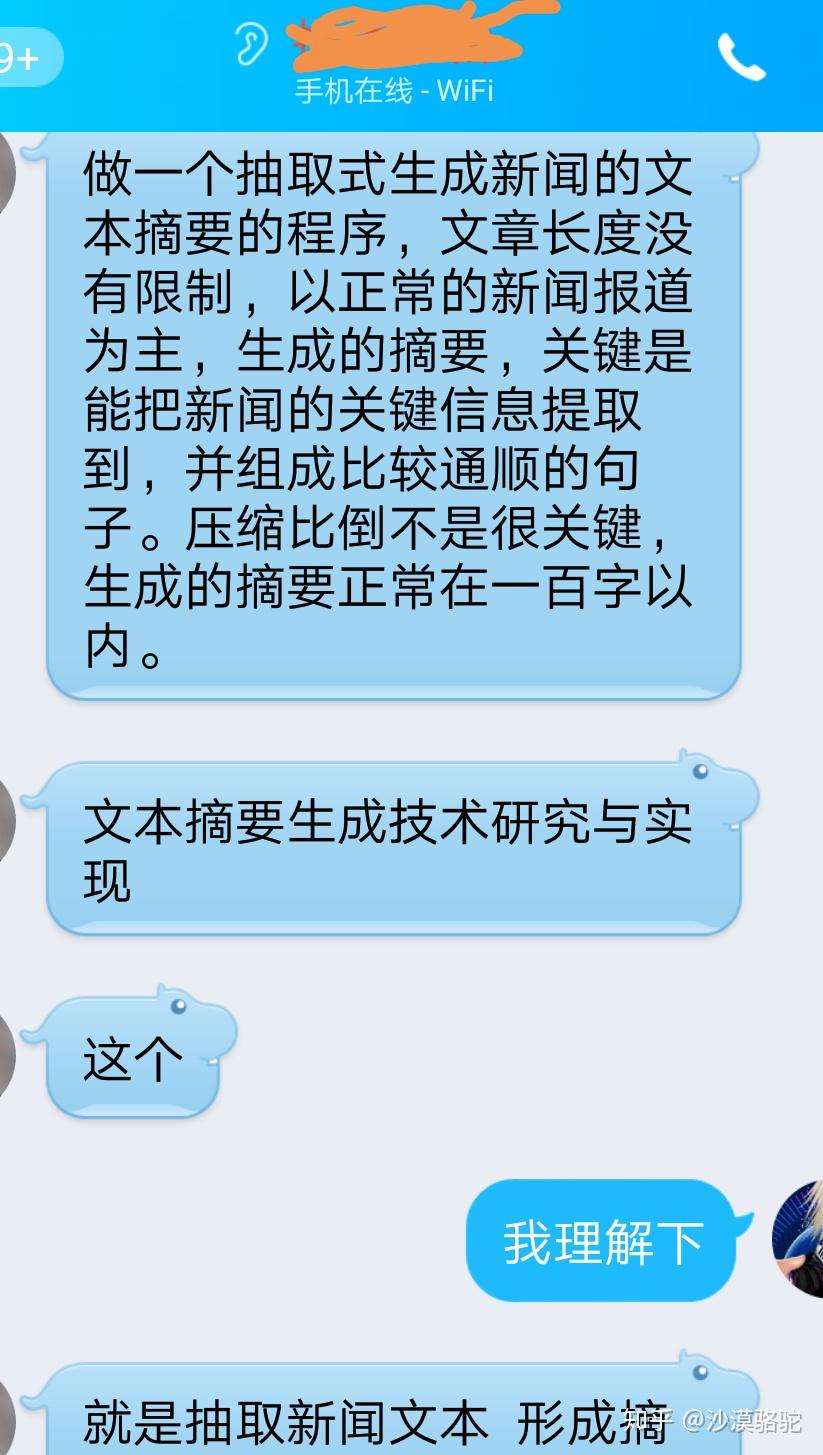Go back via the 9+ unread badge
823x1455 pixels.
(x=24, y=58)
